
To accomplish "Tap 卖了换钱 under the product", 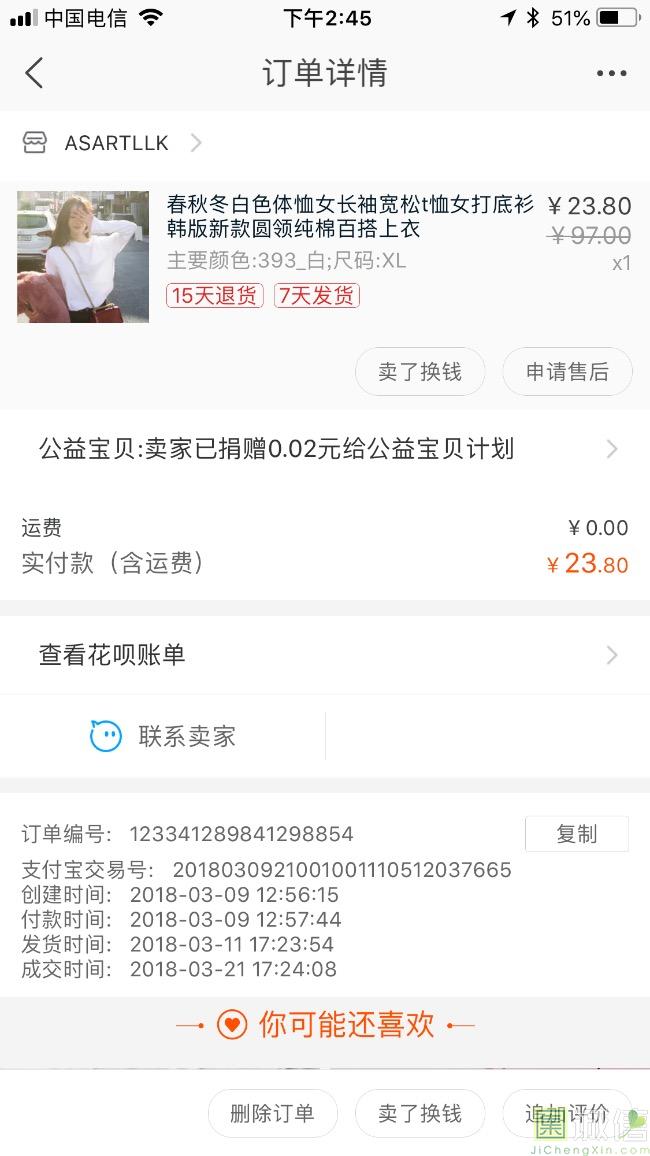I will tap(420, 372).
